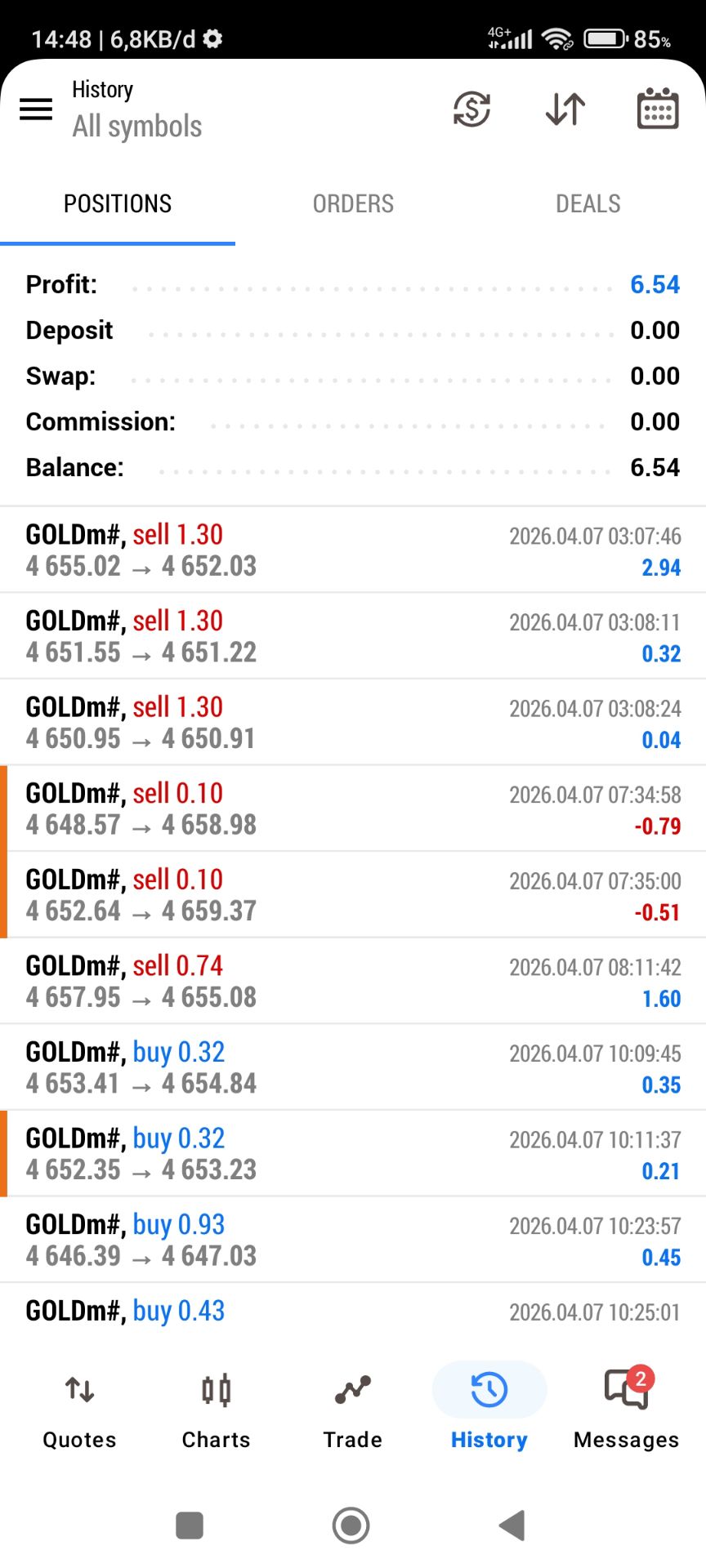Switch to the ORDERS tab
This screenshot has width=706, height=1568.
click(x=353, y=204)
